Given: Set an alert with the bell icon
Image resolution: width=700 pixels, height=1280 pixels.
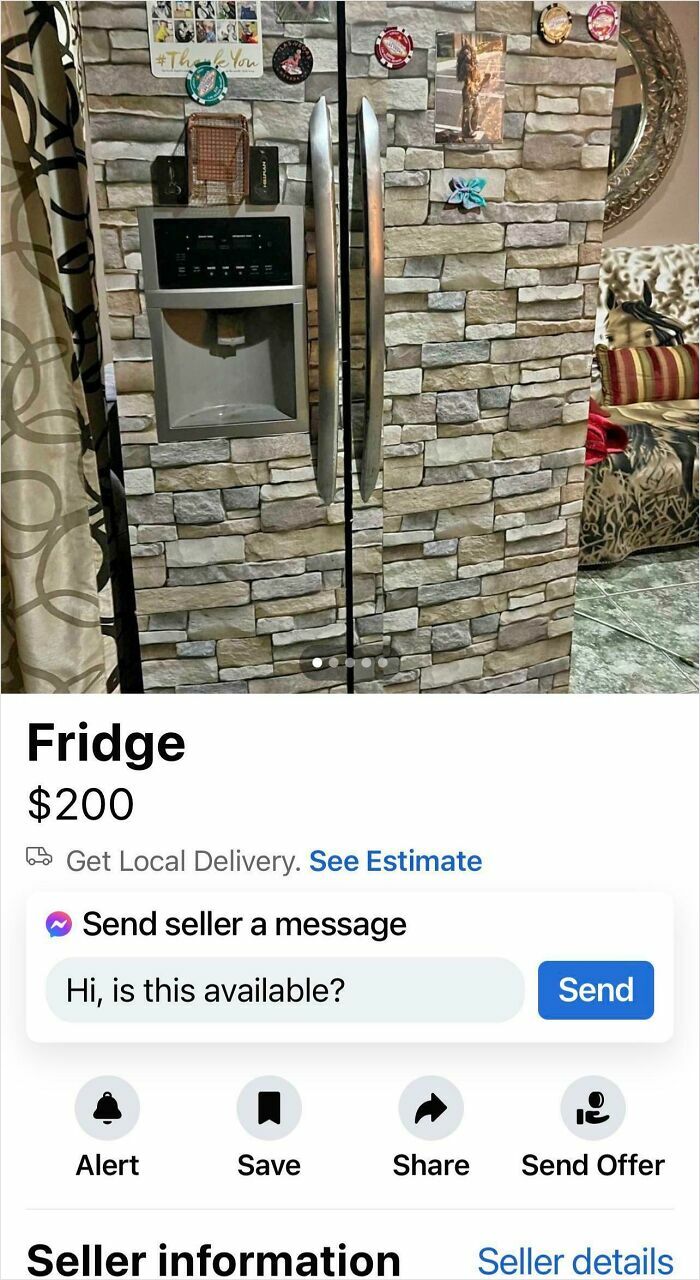Looking at the screenshot, I should [x=107, y=1108].
